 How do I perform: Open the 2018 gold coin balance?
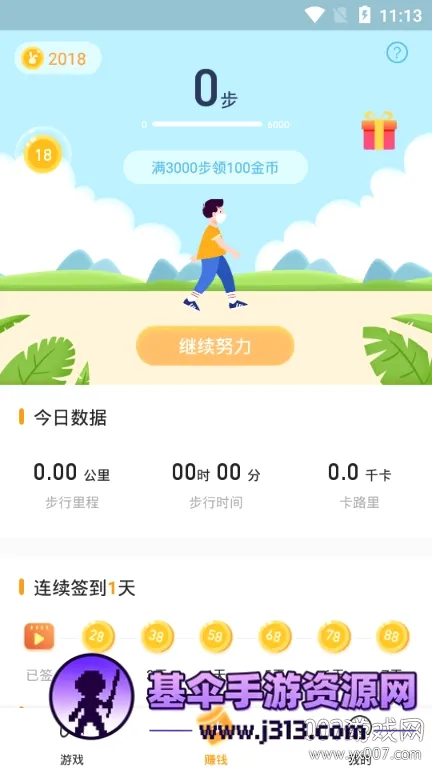pyautogui.click(x=58, y=59)
